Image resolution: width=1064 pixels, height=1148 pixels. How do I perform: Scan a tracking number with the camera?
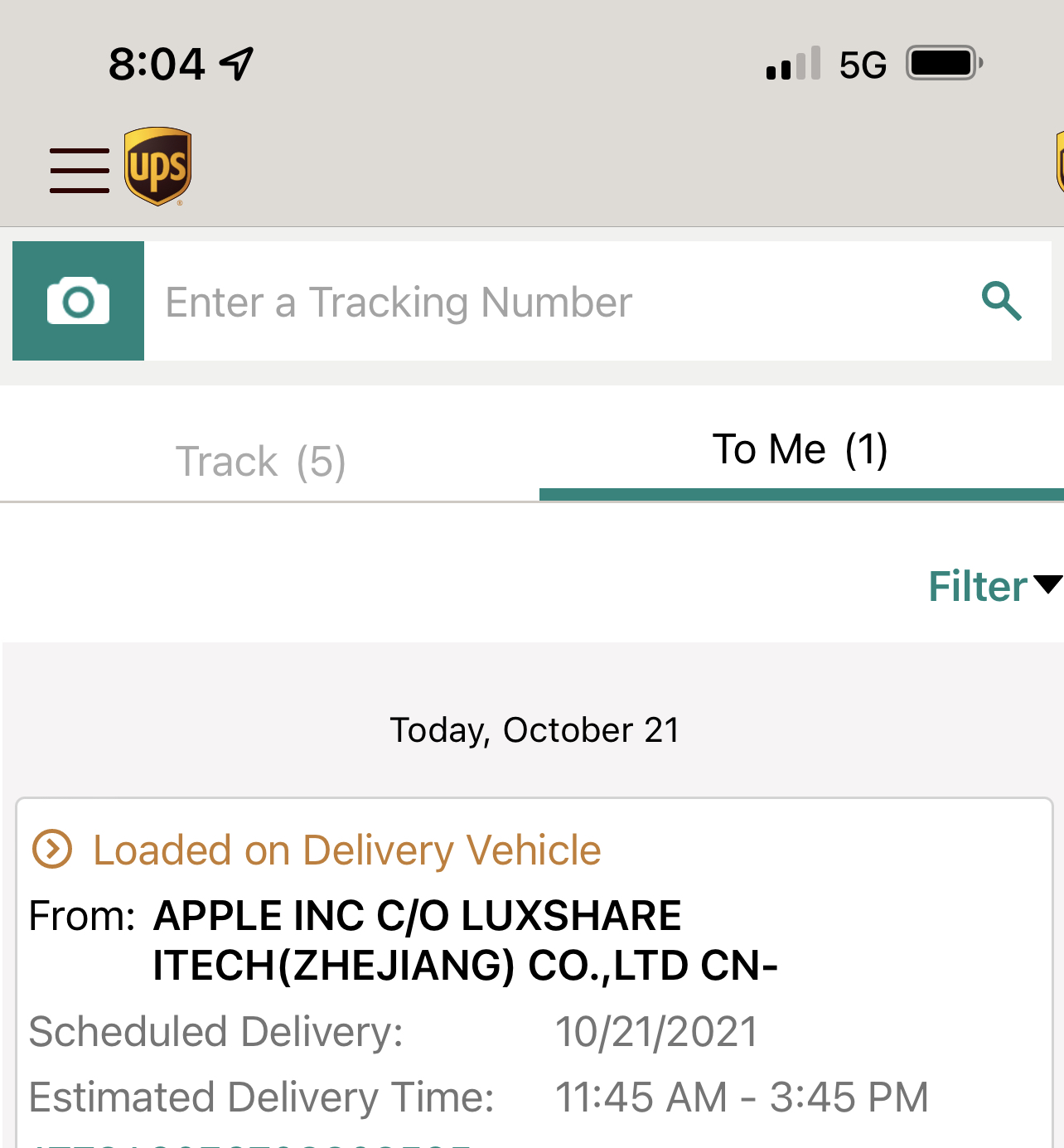tap(78, 301)
